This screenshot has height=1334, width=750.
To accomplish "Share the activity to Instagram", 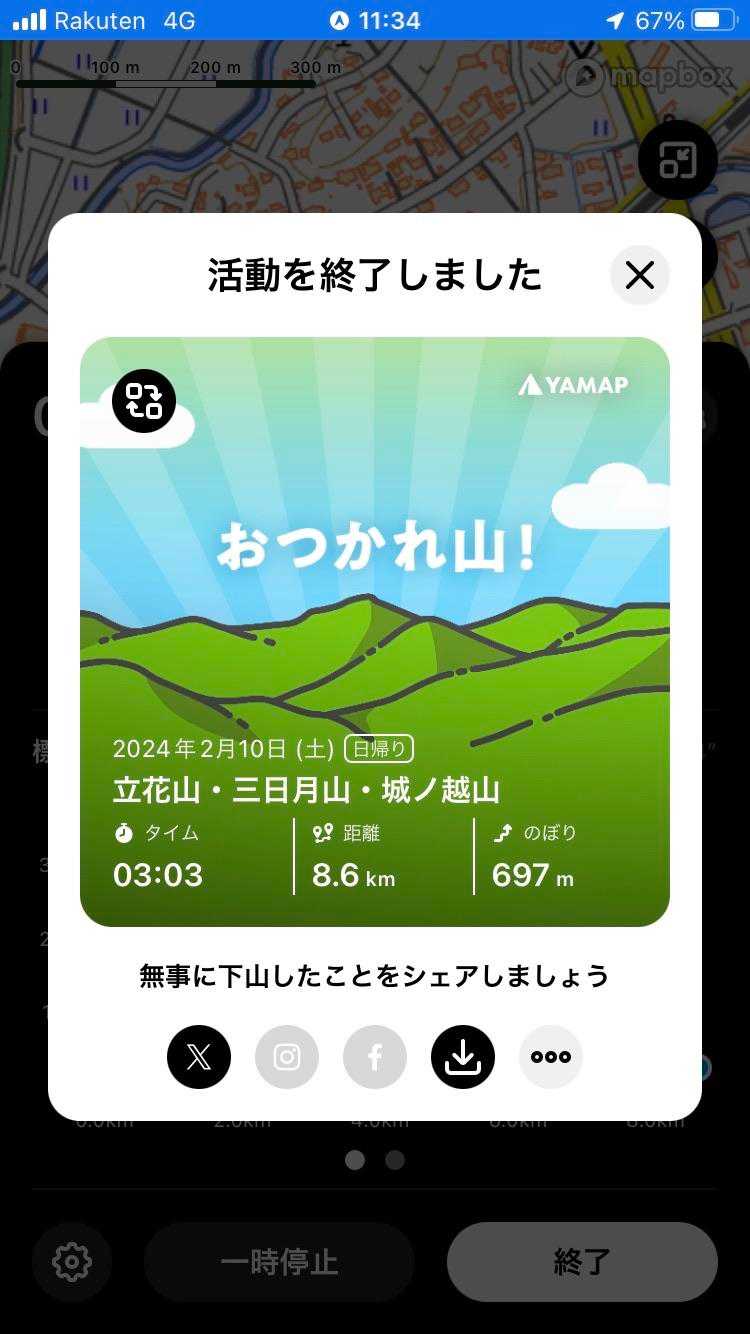I will pyautogui.click(x=287, y=1057).
